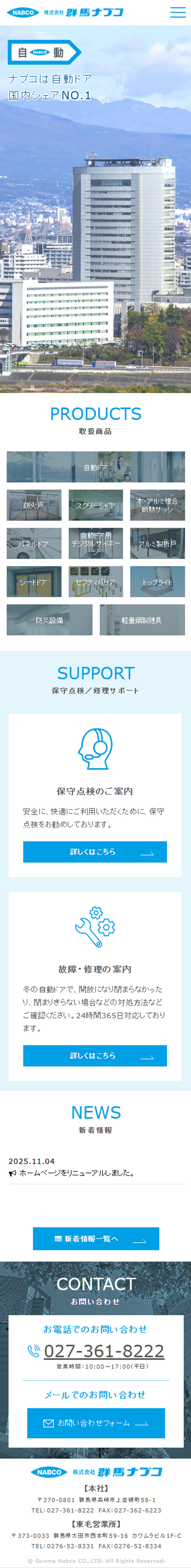Open the hamburger menu
The image size is (191, 1568).
(178, 12)
